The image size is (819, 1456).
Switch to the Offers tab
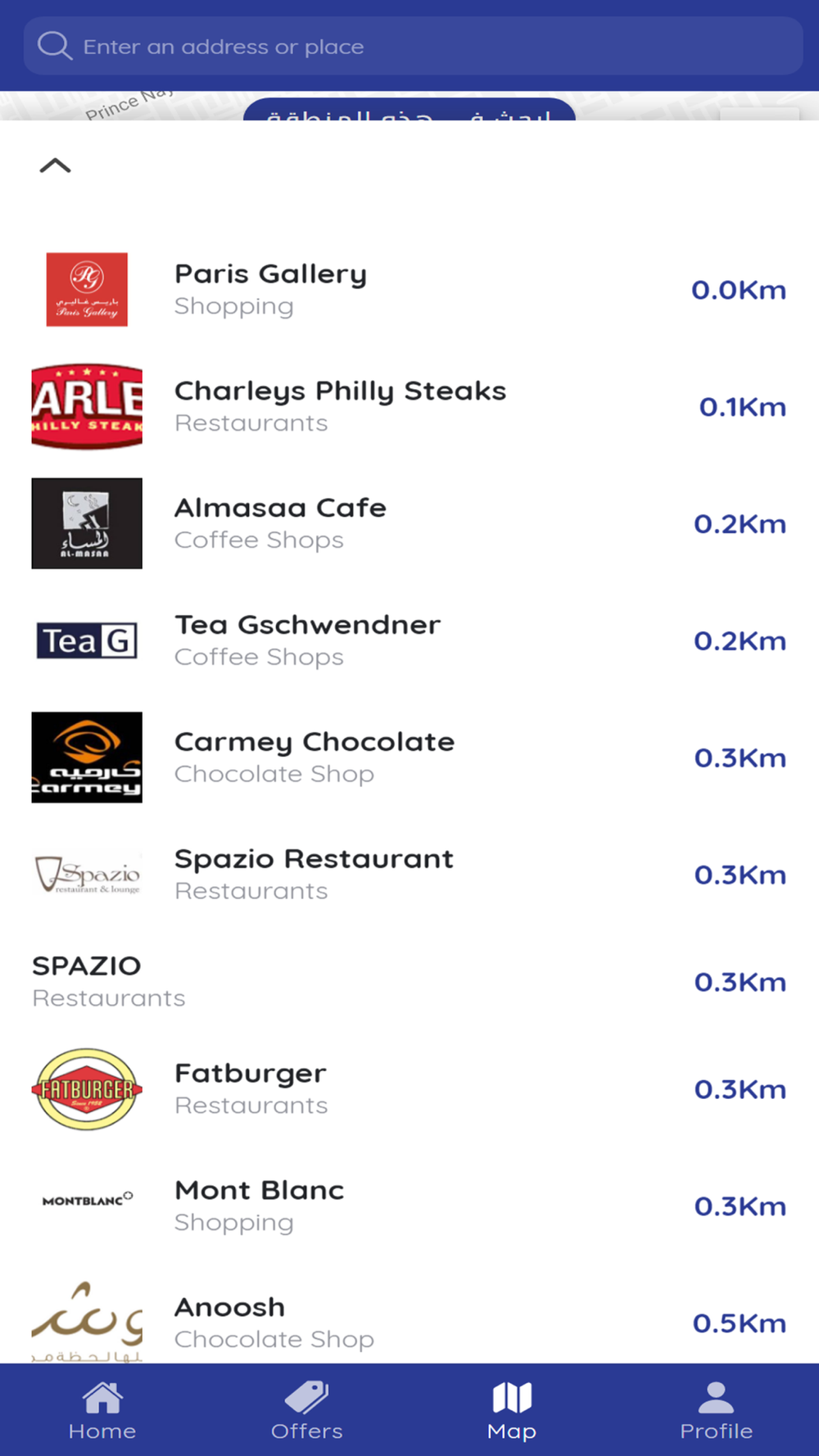click(307, 1410)
